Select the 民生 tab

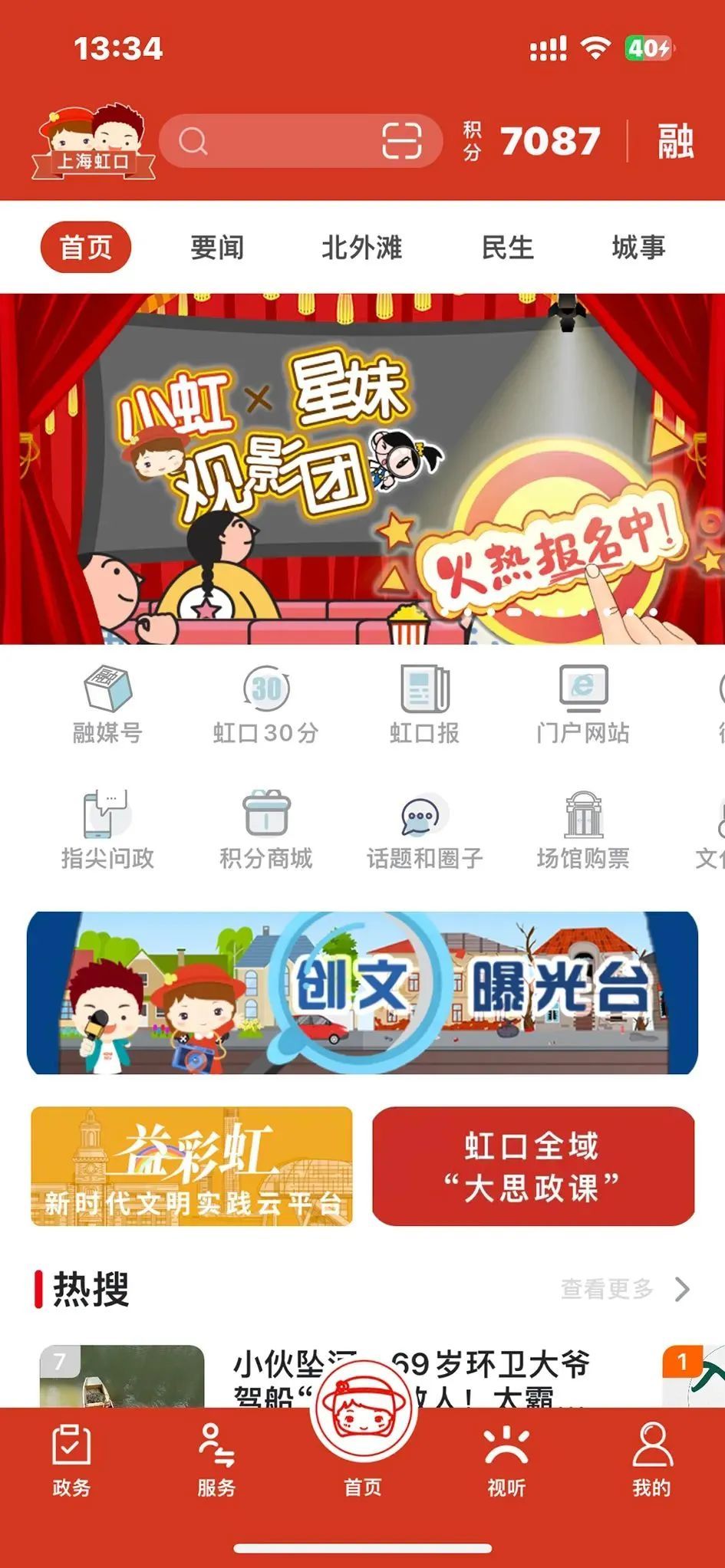click(507, 248)
